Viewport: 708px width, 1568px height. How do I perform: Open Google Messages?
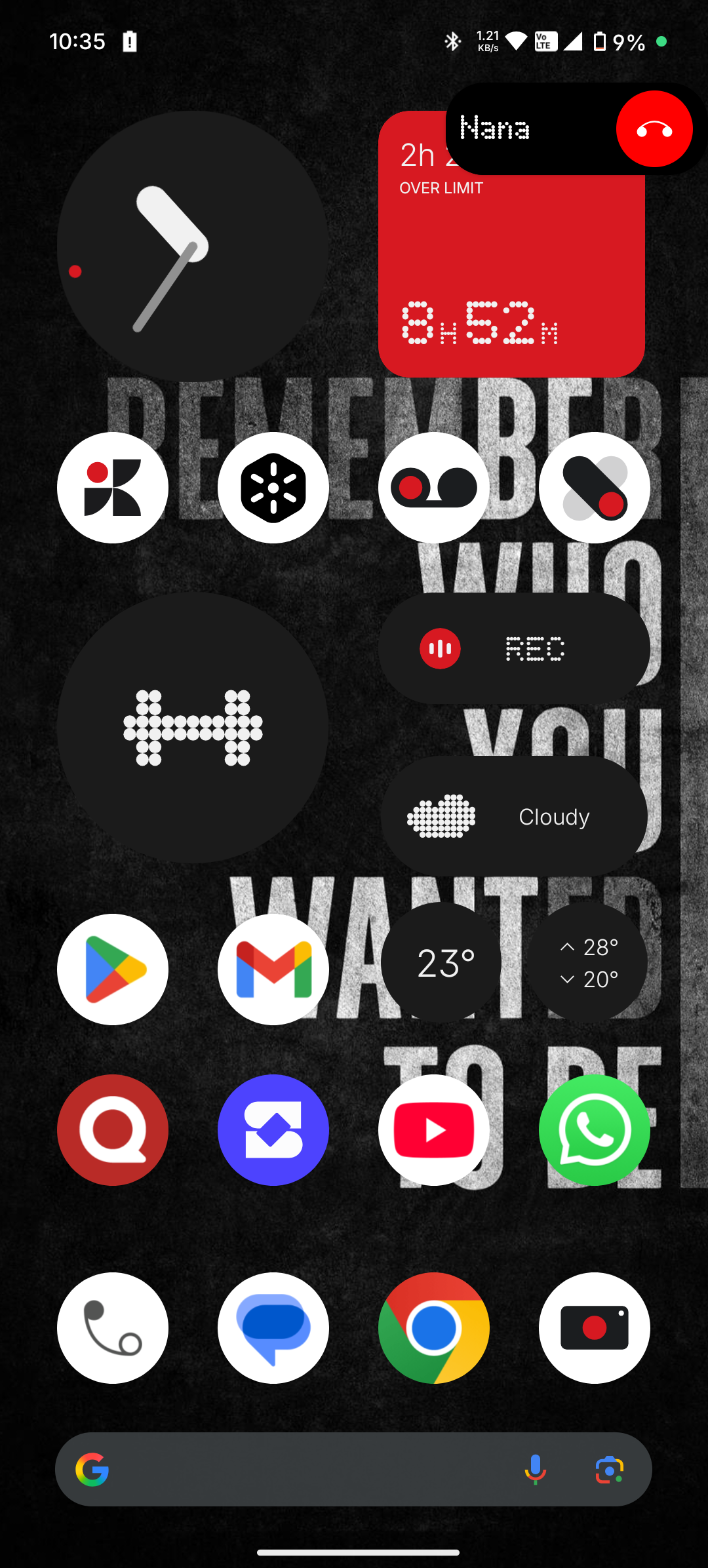coord(273,1327)
